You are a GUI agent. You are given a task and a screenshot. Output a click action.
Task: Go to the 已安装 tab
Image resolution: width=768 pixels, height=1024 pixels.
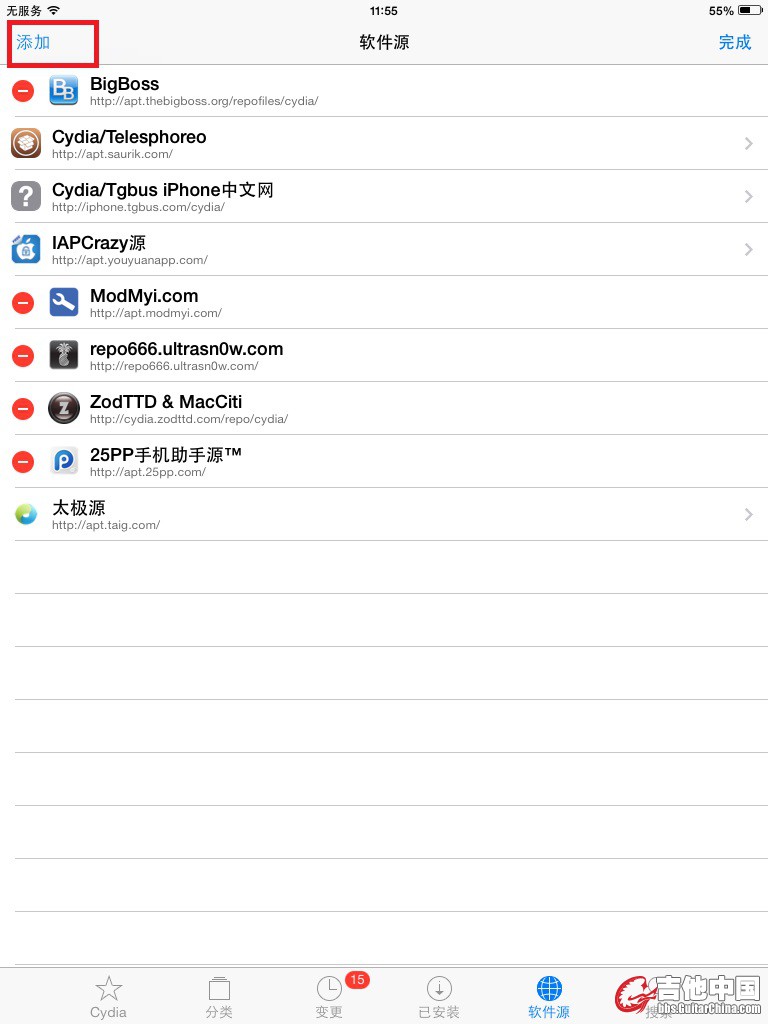[439, 997]
